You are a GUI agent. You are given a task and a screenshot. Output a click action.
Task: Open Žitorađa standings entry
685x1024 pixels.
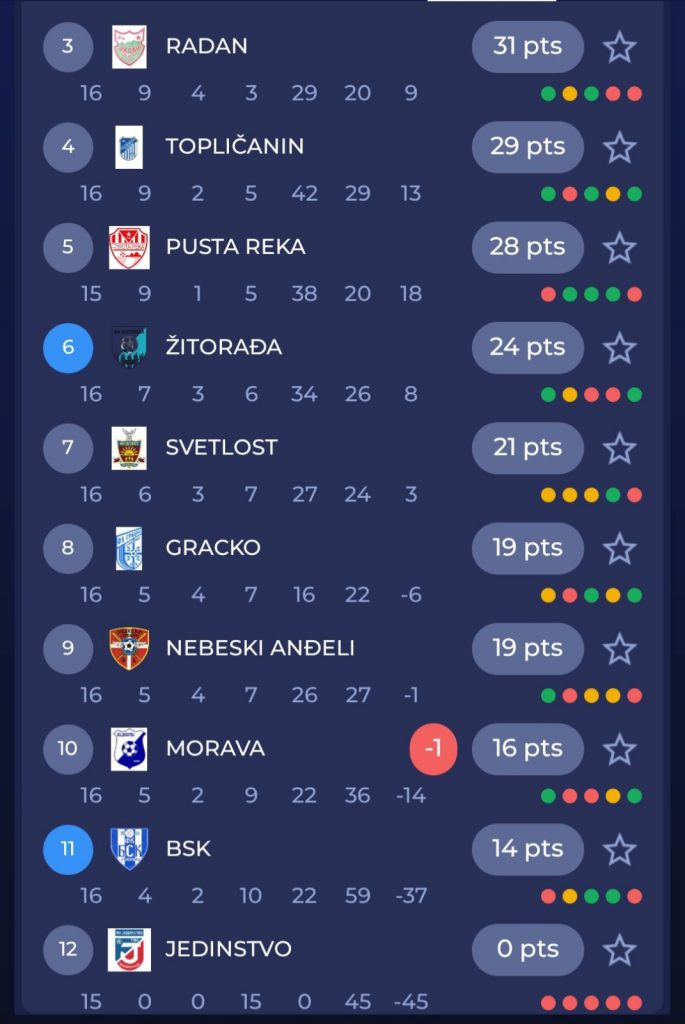pos(223,347)
